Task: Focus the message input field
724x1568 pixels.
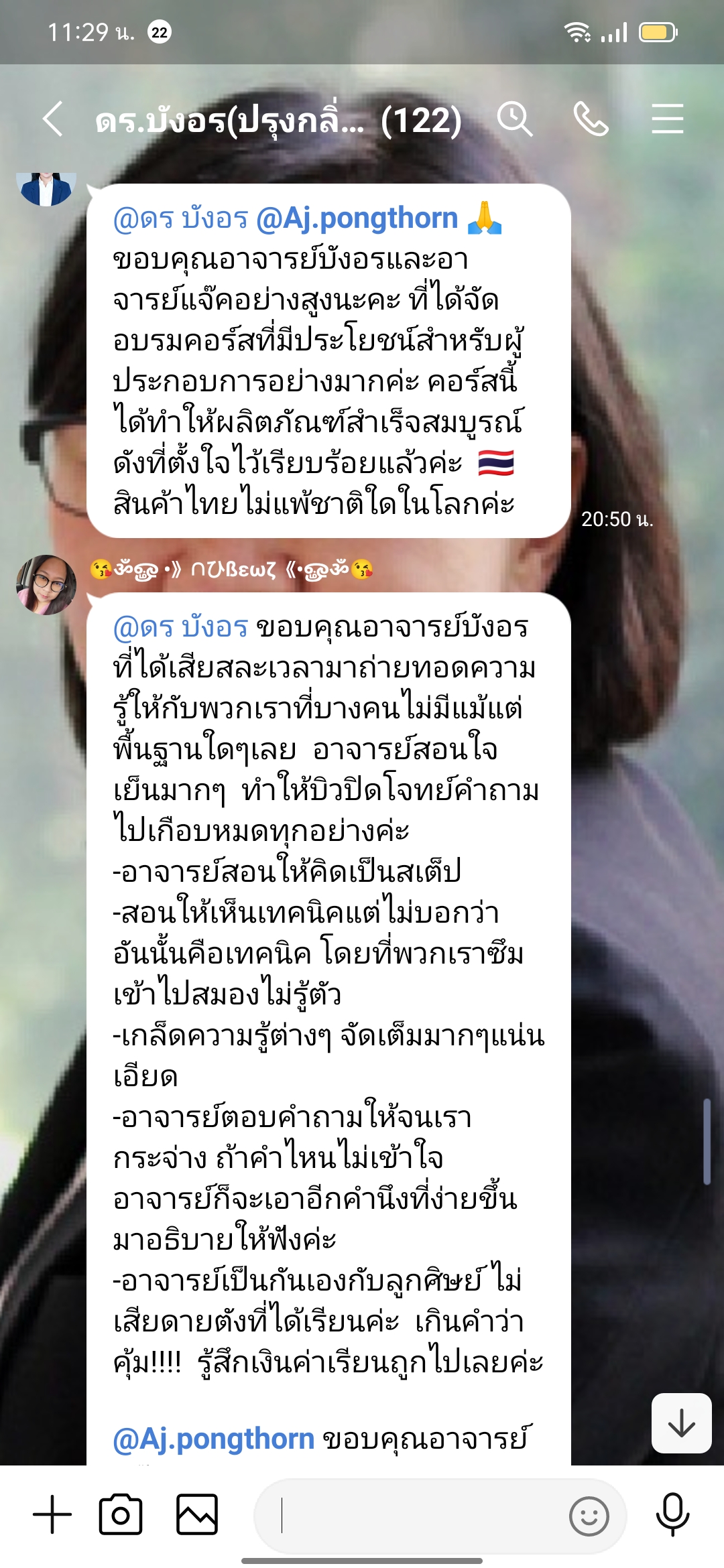Action: 416,1516
